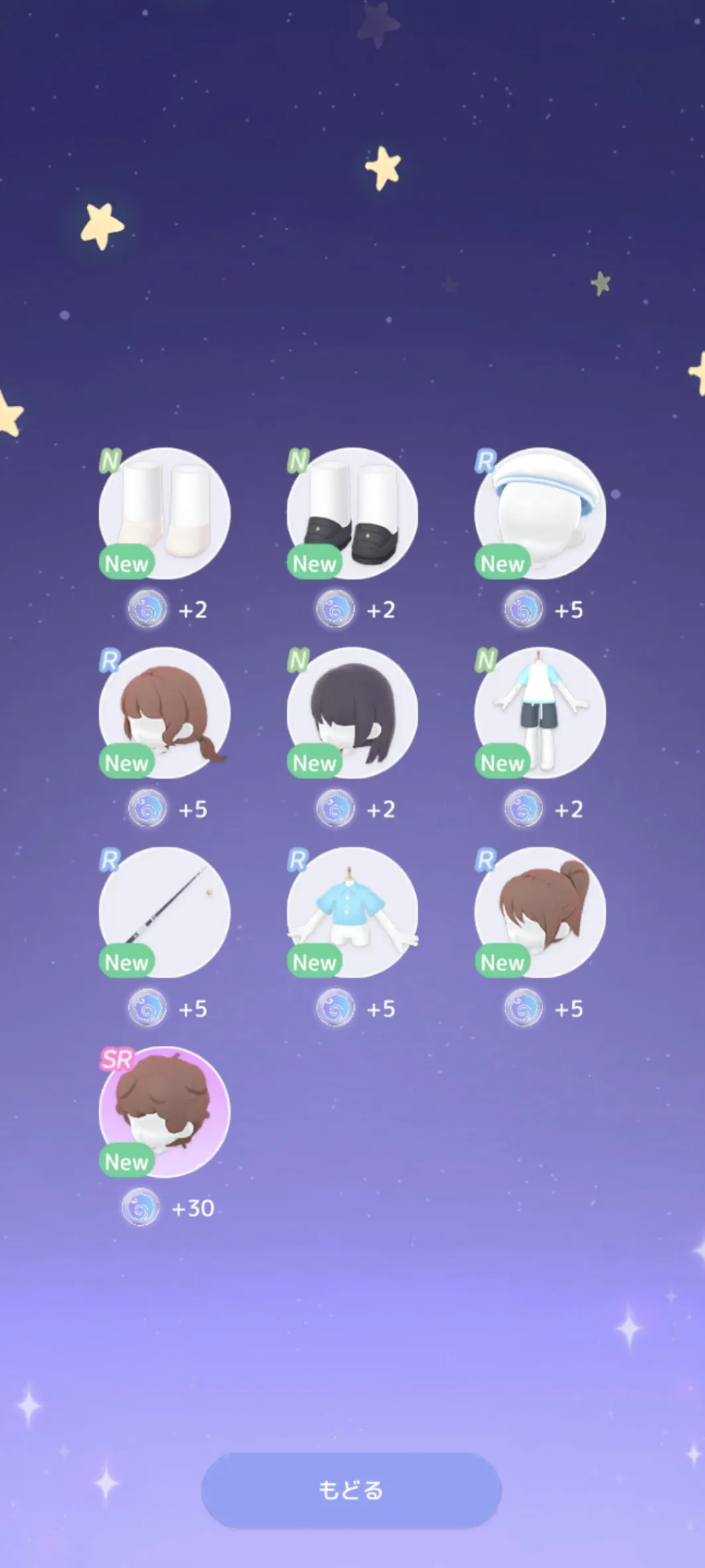The width and height of the screenshot is (705, 1568).
Task: Select the black bob hairstyle item
Action: tap(352, 712)
